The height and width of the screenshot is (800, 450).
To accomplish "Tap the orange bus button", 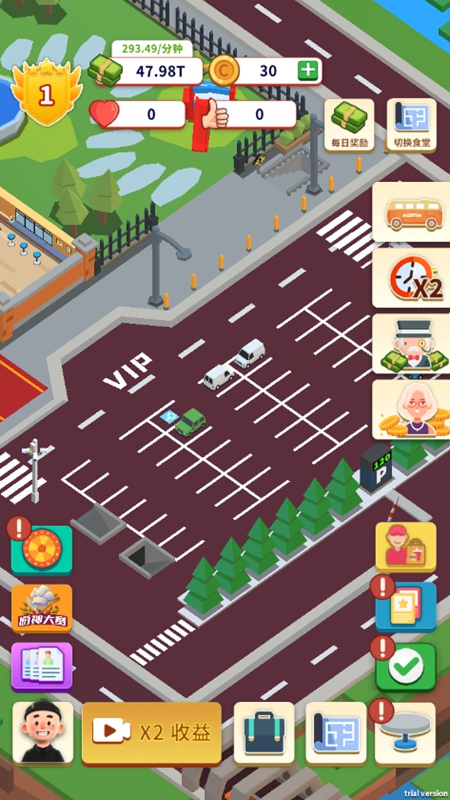I will [411, 212].
